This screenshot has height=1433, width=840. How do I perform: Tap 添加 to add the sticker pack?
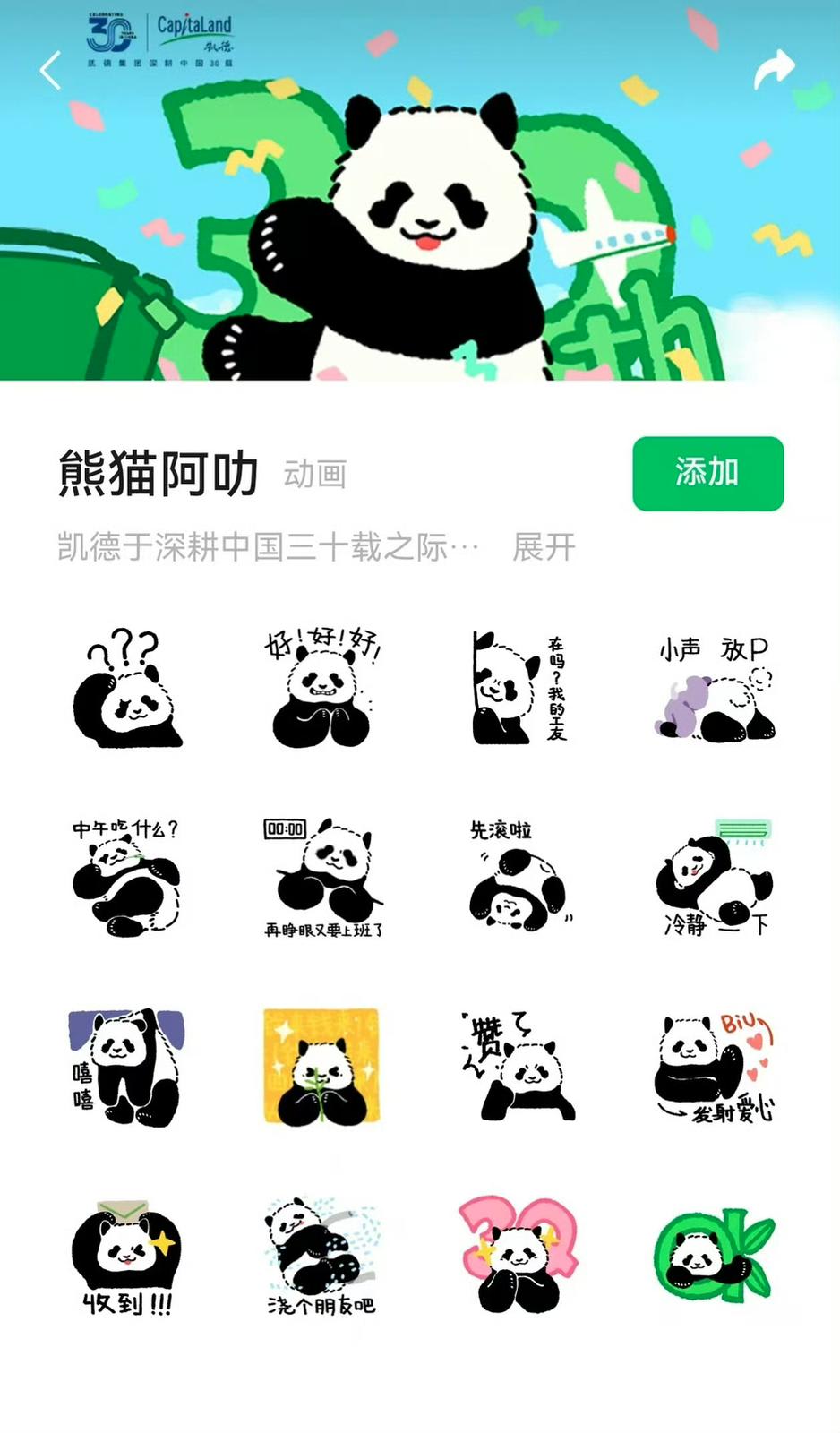point(707,473)
